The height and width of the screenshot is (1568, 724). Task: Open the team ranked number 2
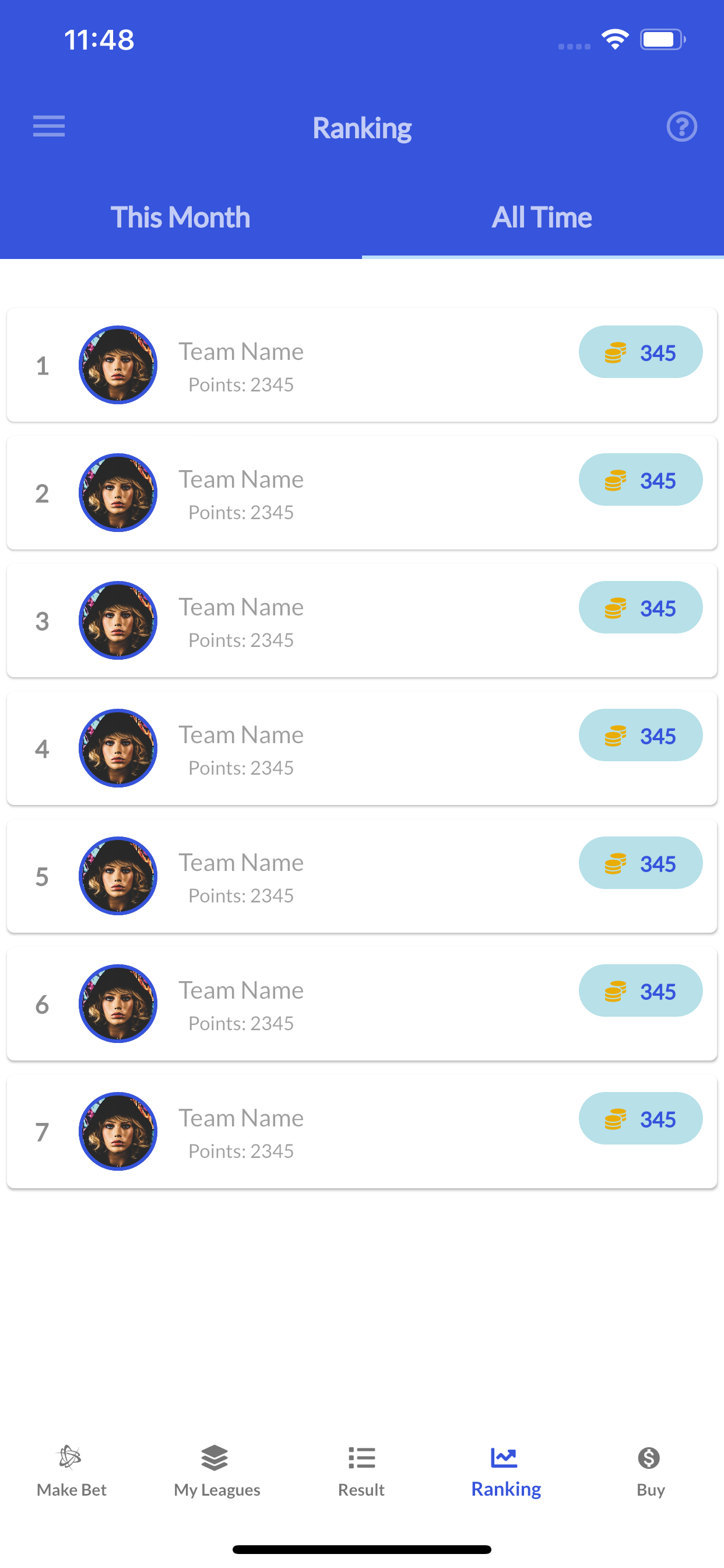(361, 493)
